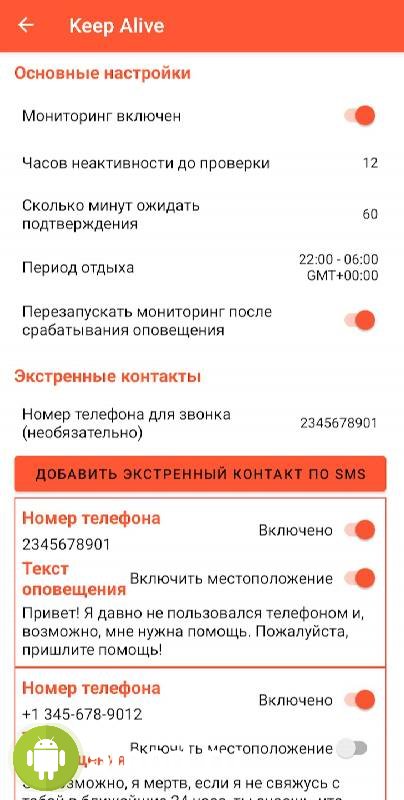Image resolution: width=404 pixels, height=800 pixels.
Task: Enable location for contact +1 345-678-9012
Action: [352, 748]
